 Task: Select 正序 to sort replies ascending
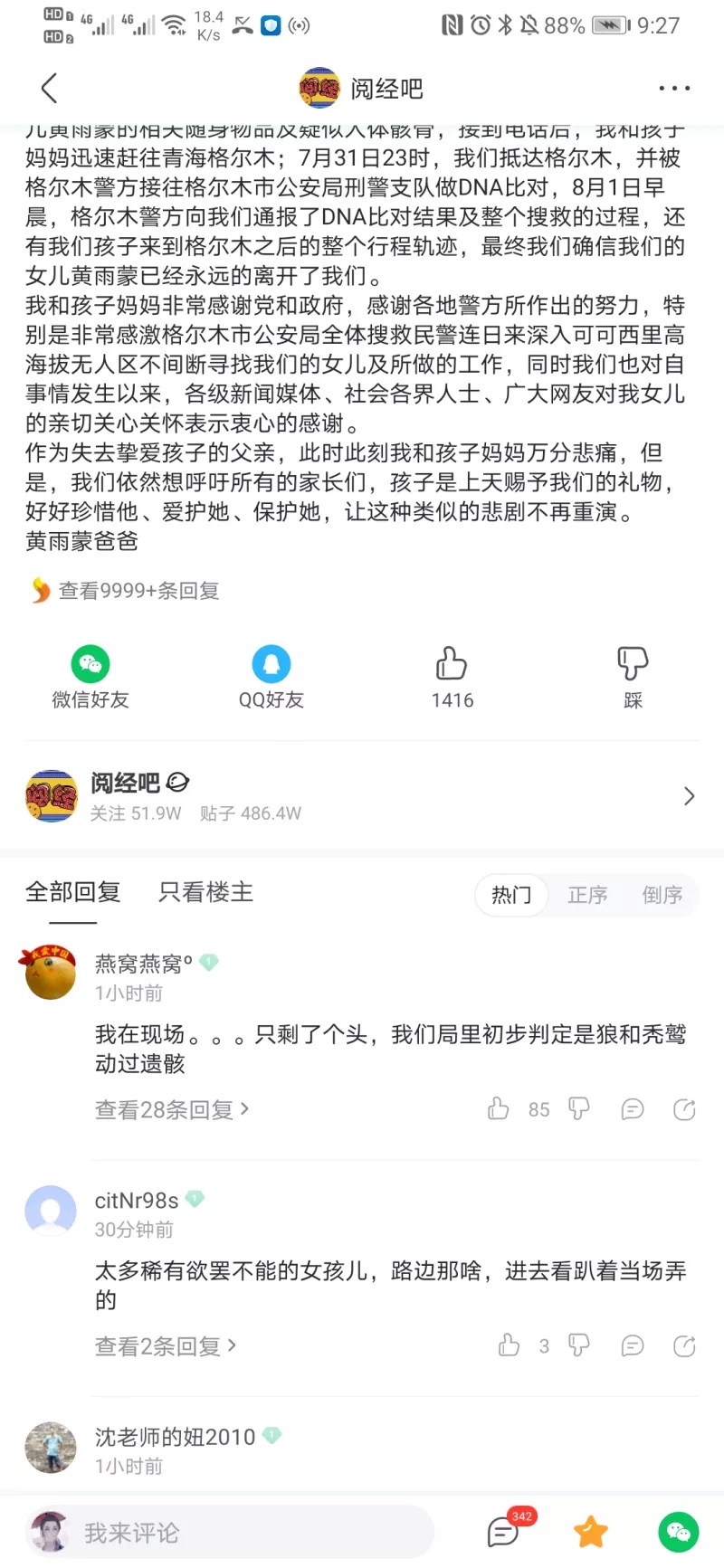(x=587, y=895)
